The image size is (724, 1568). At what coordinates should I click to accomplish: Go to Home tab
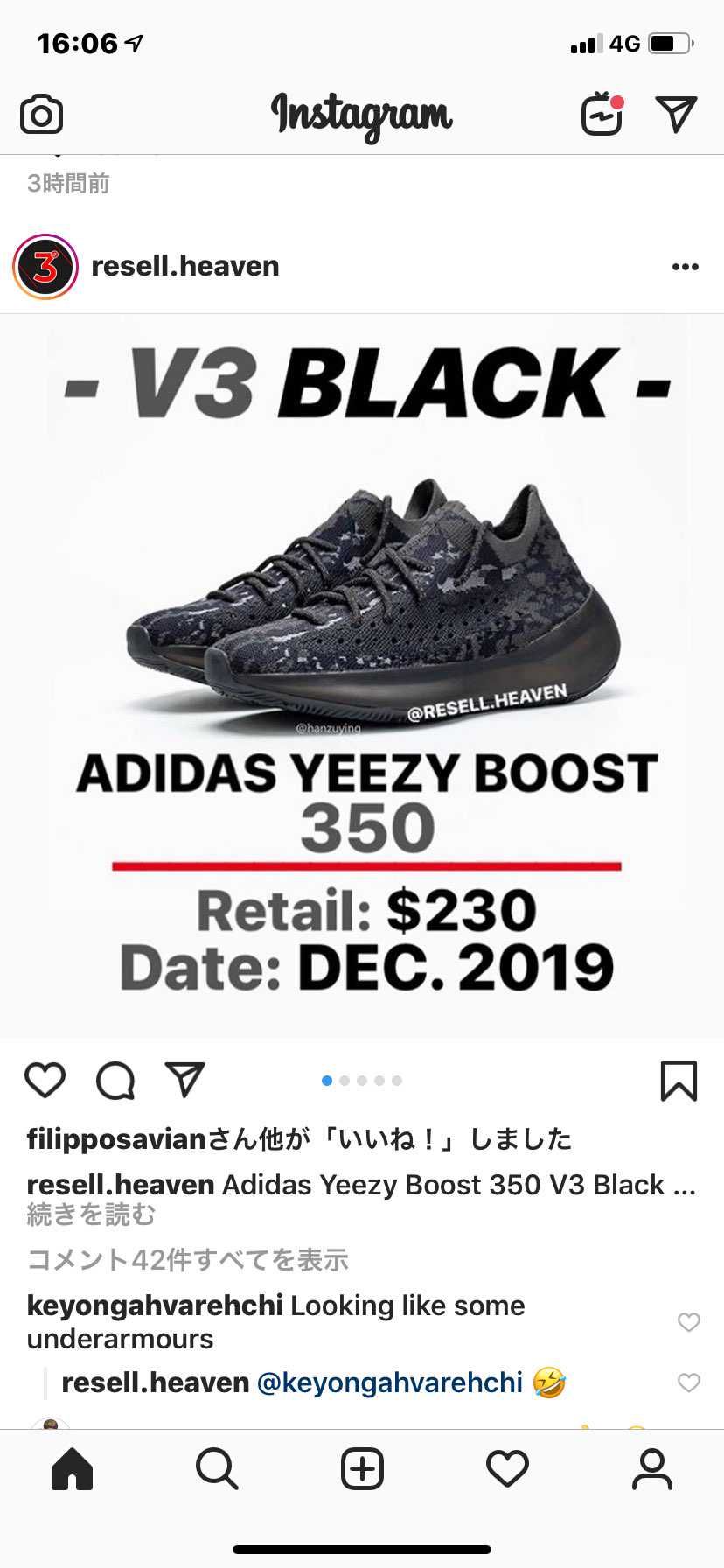[72, 1468]
